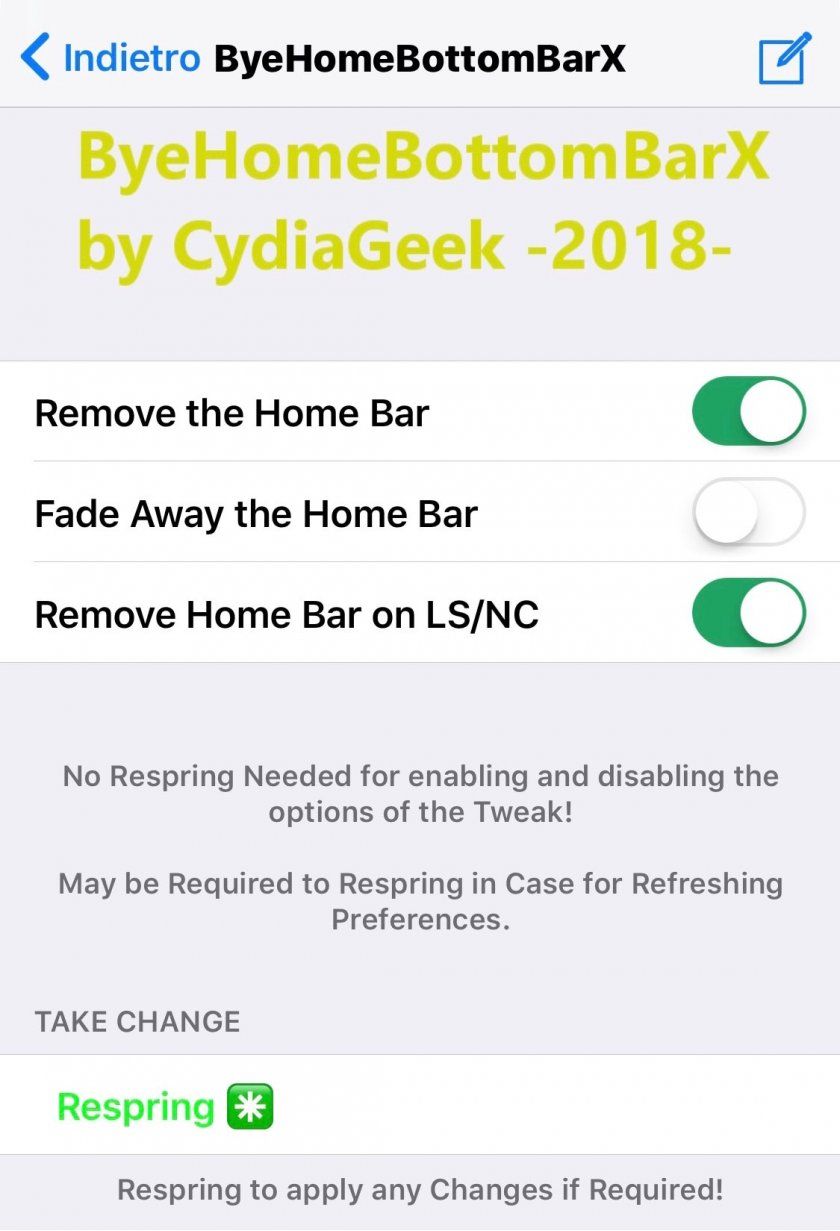Select the Fade Away the Home Bar label

253,513
